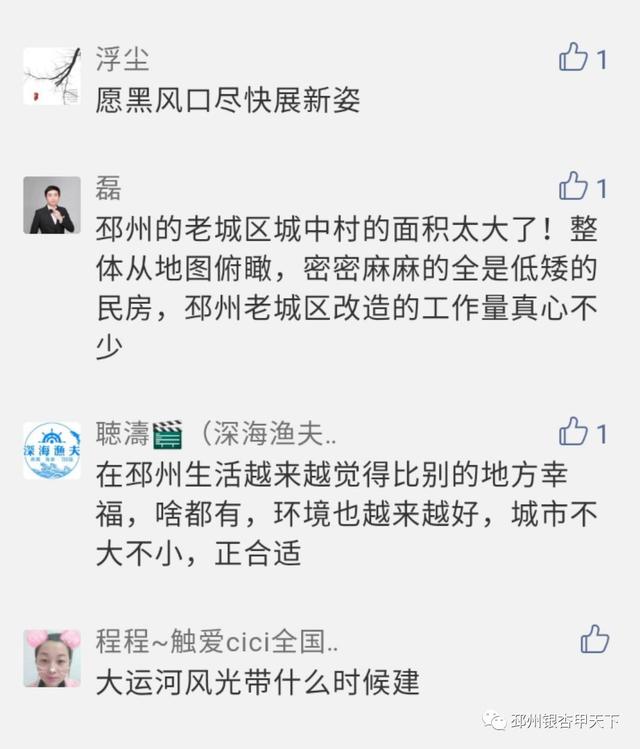640x749 pixels.
Task: Like the comment by 浮尘
Action: (x=574, y=57)
